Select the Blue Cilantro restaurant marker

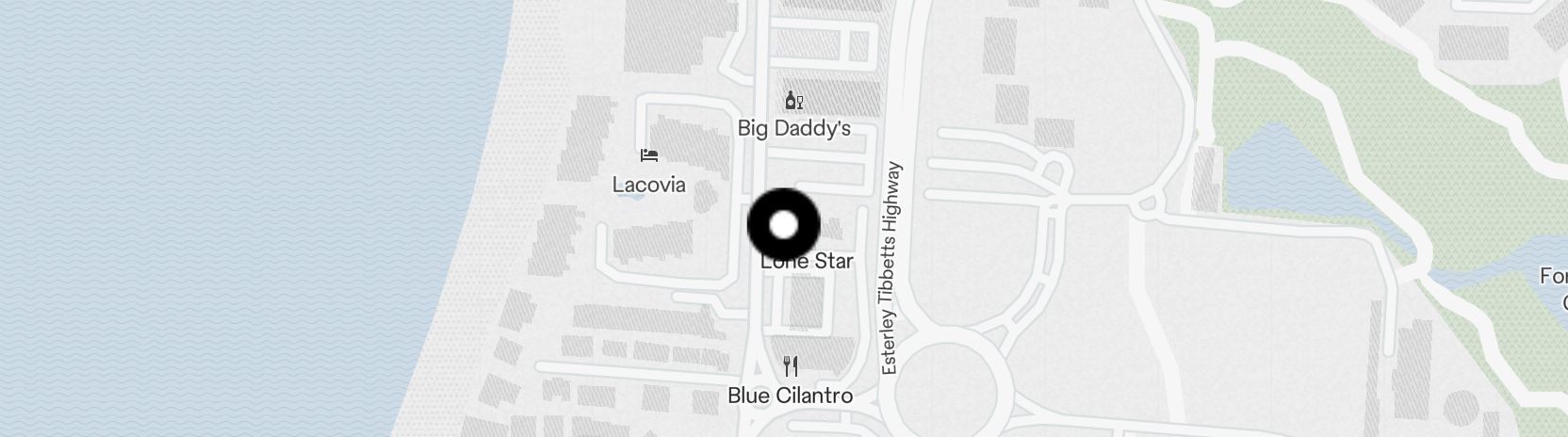791,366
